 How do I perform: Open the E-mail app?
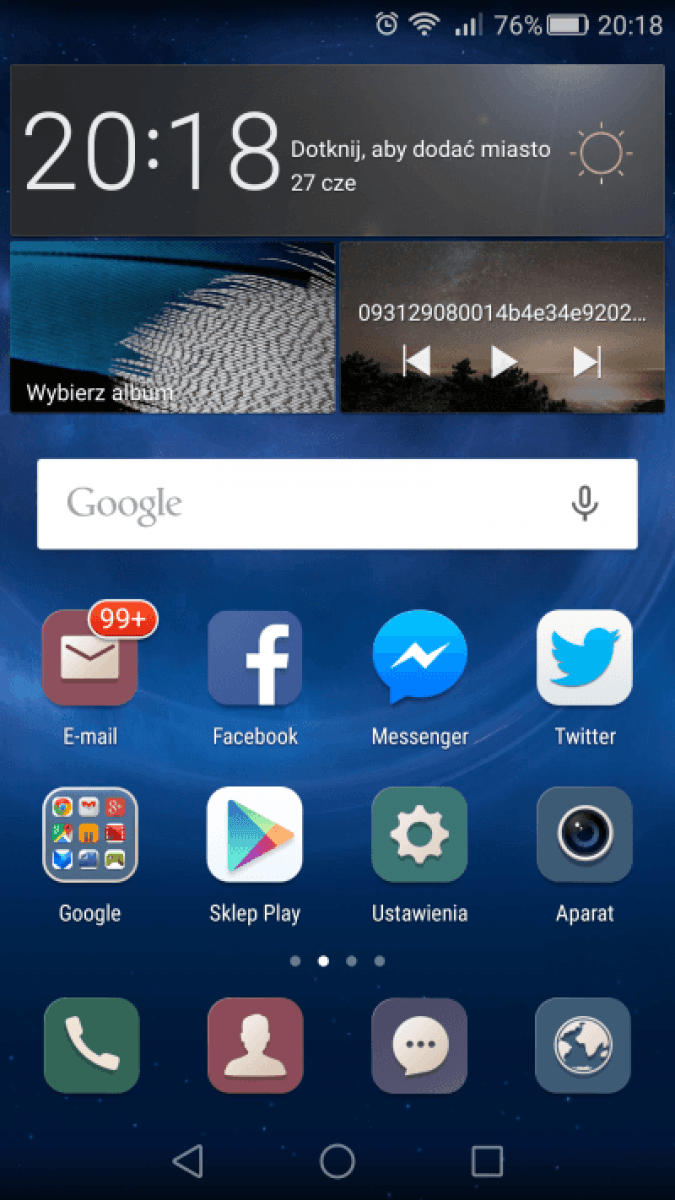[90, 660]
